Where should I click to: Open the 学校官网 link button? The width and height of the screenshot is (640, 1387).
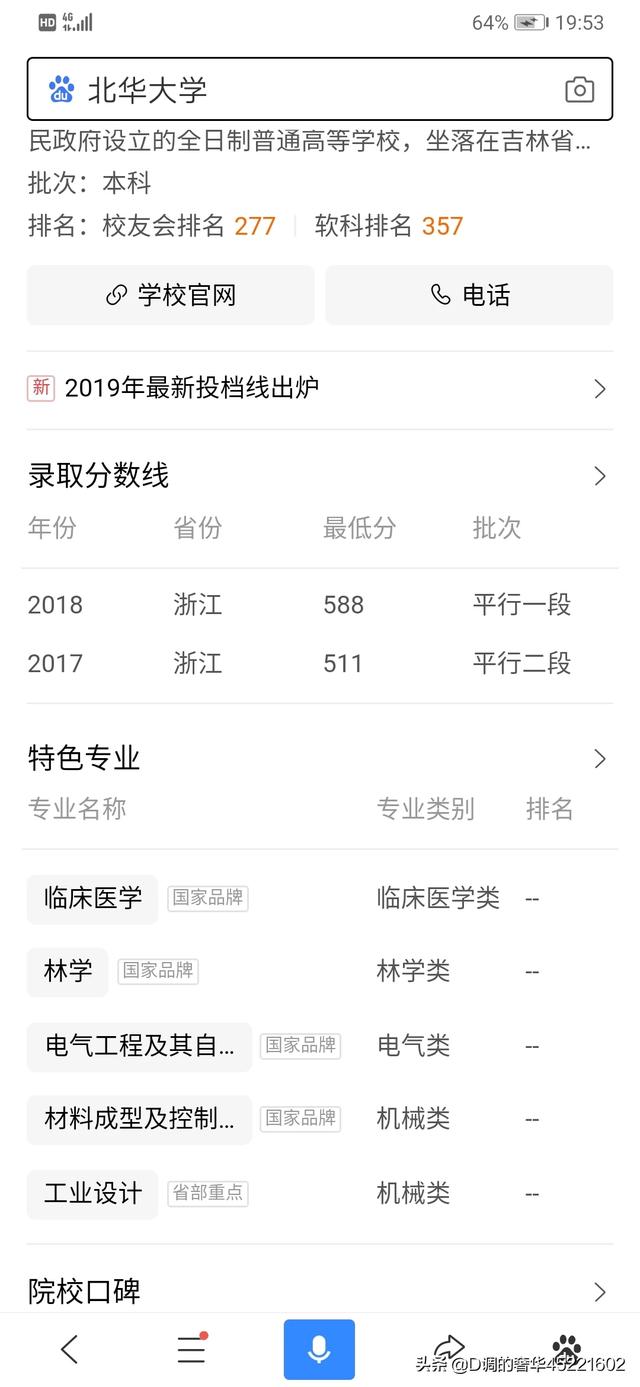coord(171,295)
